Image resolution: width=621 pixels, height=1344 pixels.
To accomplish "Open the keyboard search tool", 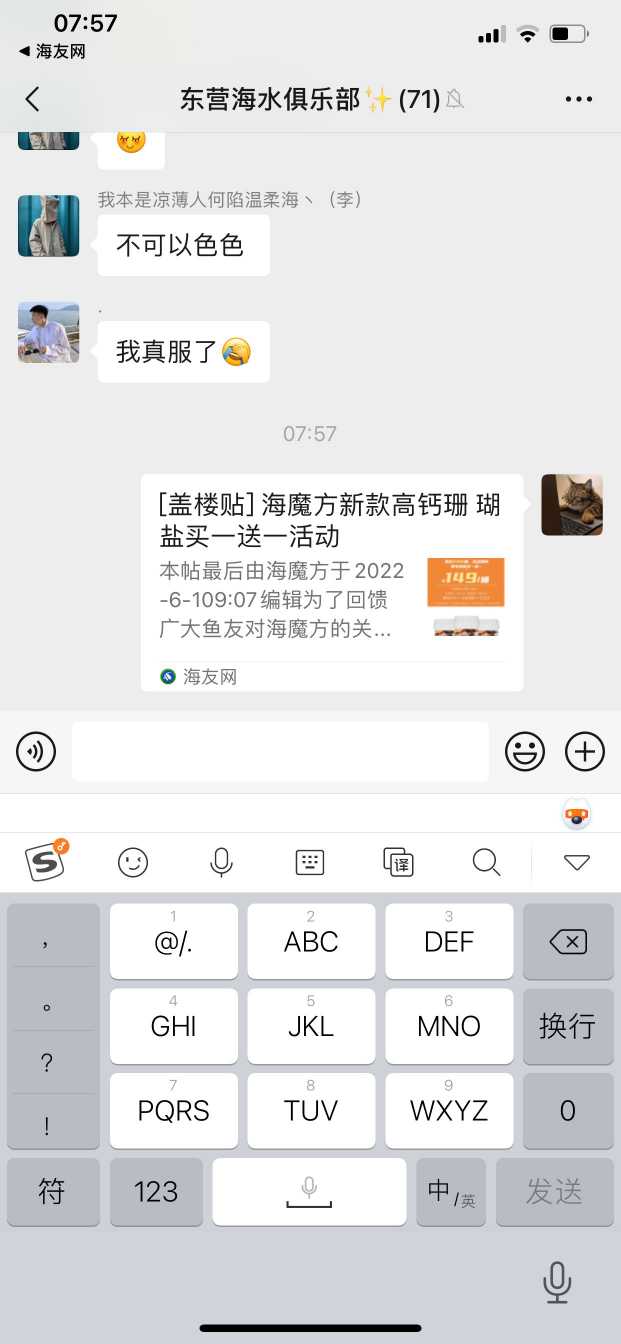I will (486, 862).
